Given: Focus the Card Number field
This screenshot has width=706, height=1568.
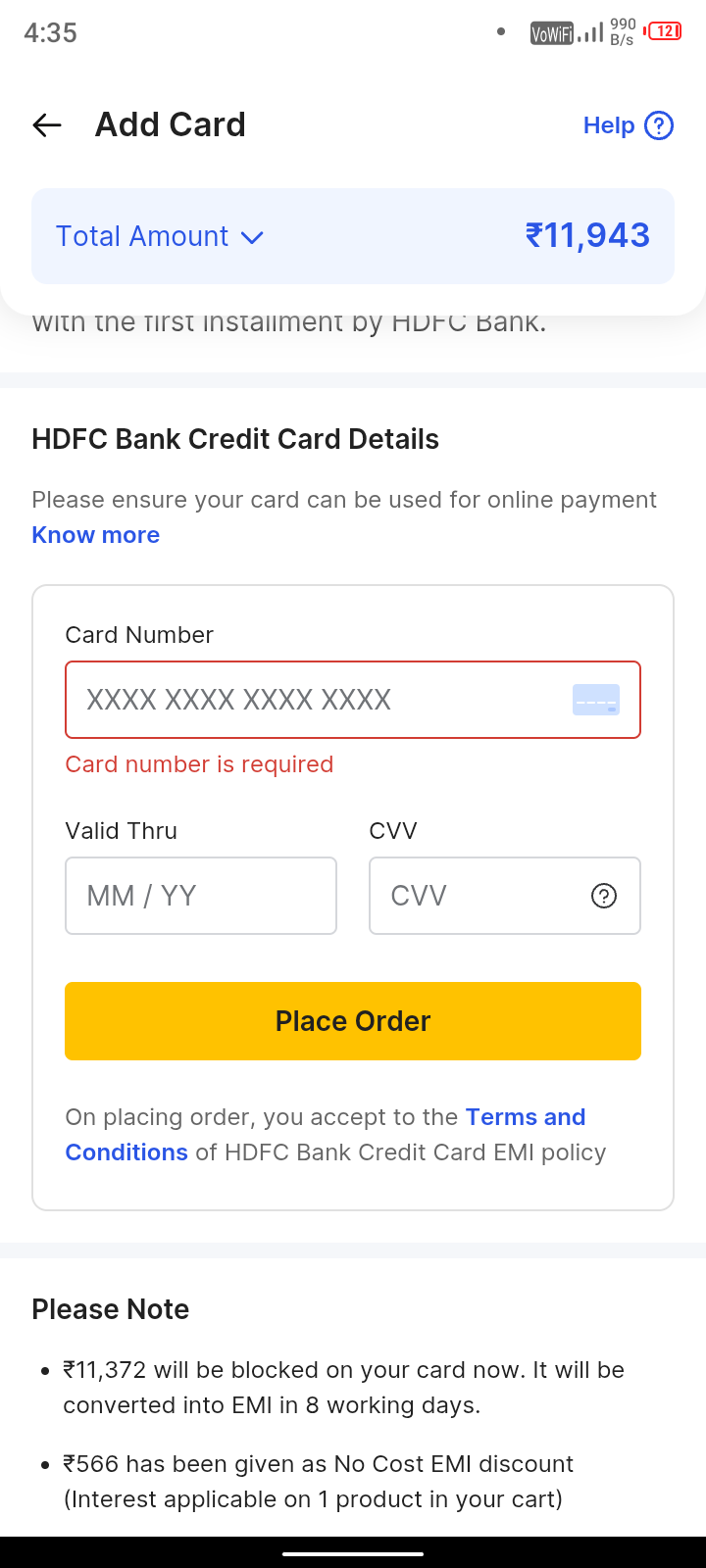Looking at the screenshot, I should coord(324,700).
